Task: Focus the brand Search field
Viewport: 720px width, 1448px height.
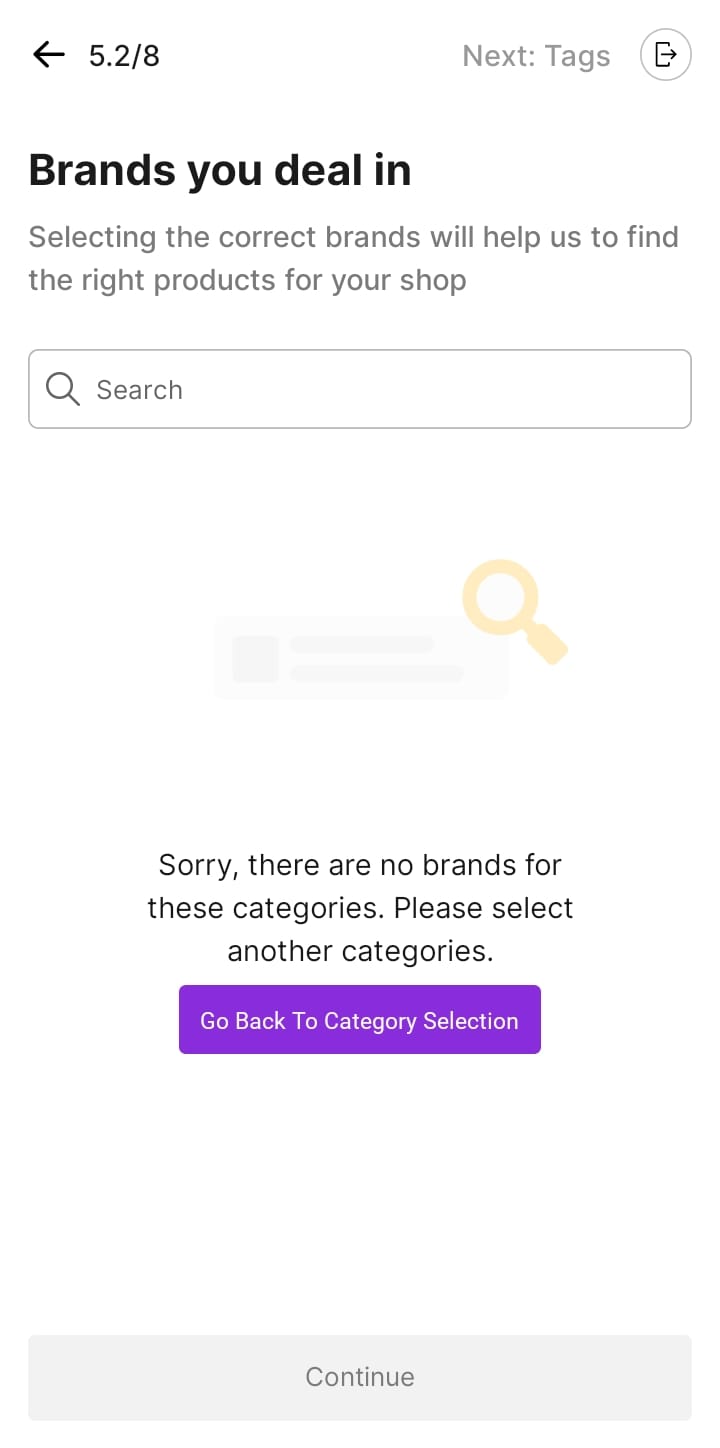Action: (360, 389)
